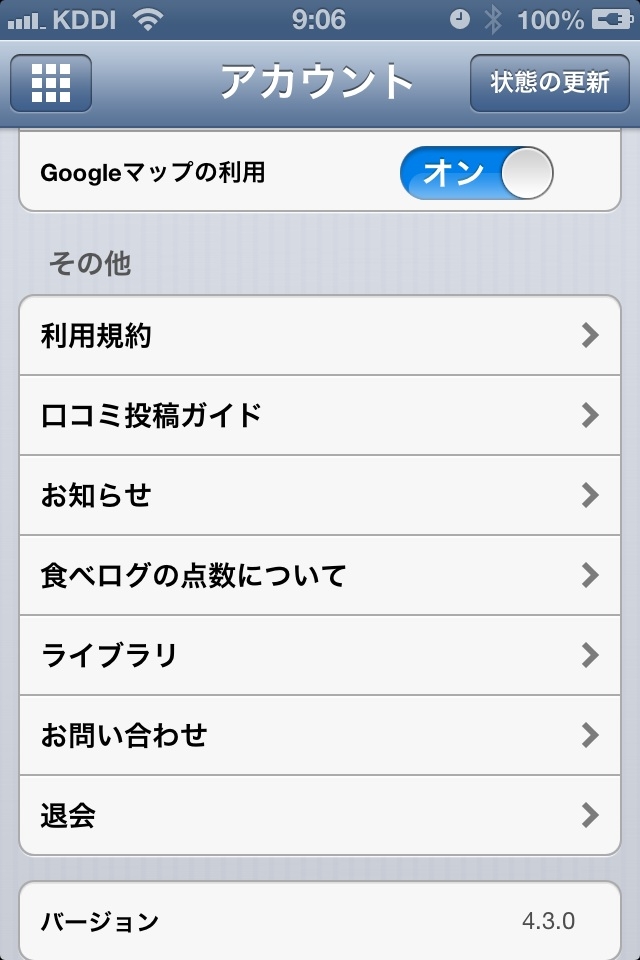This screenshot has width=640, height=960.
Task: Open the 退会 row
Action: (320, 815)
